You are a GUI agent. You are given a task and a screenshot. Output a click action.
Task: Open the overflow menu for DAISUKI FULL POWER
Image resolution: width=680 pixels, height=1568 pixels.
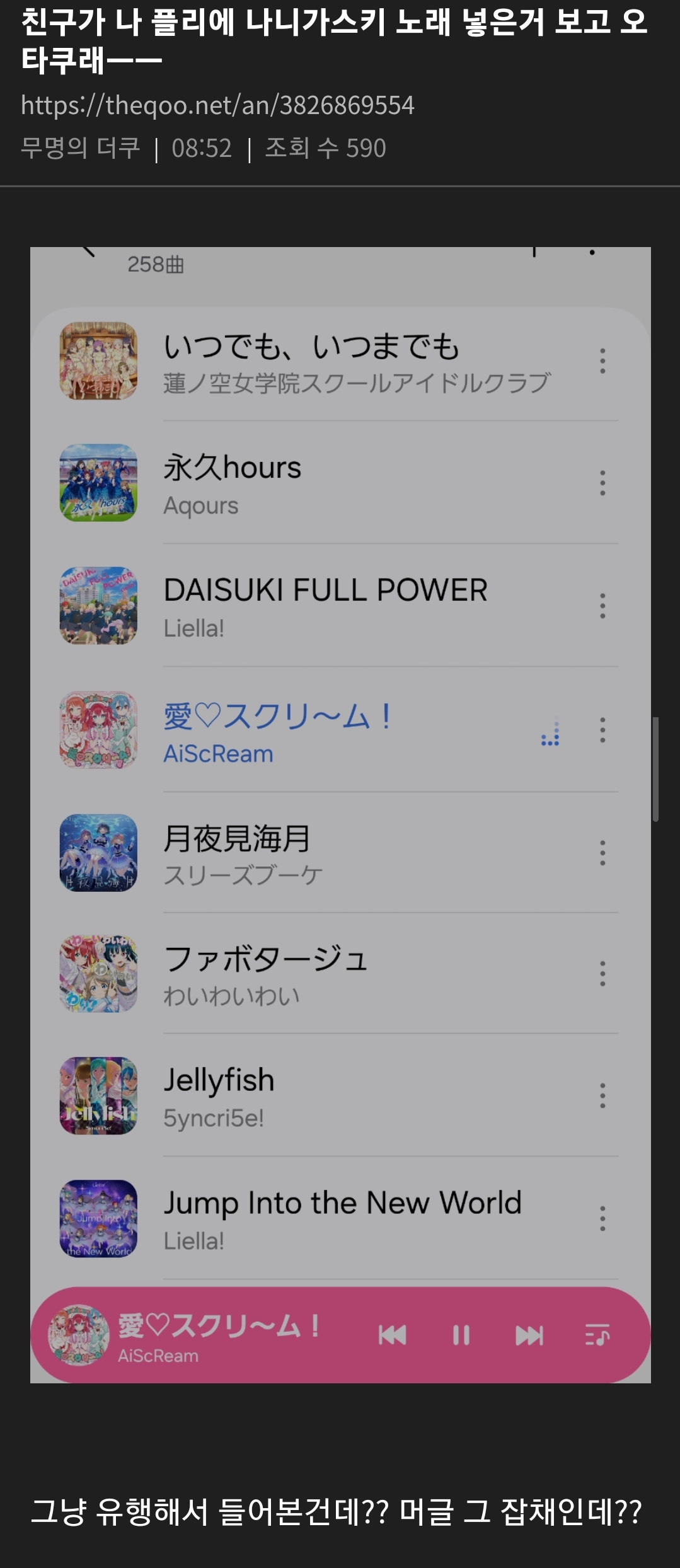601,607
